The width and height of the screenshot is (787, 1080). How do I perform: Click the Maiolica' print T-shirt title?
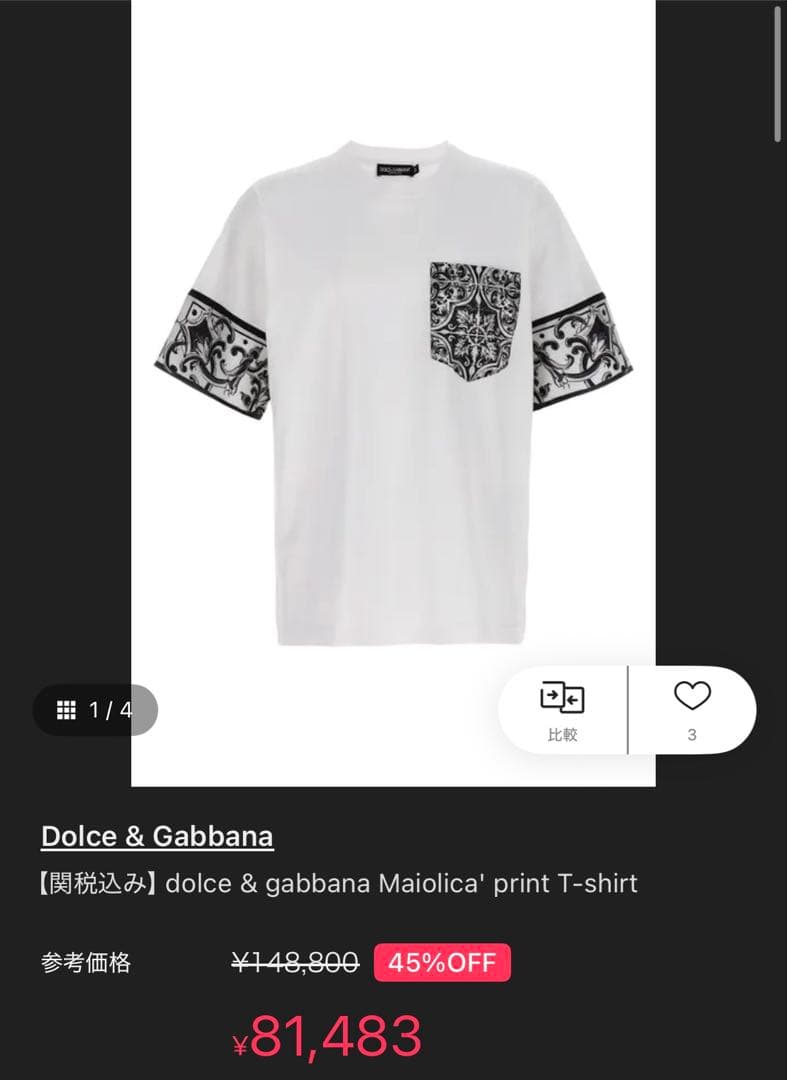[x=338, y=884]
